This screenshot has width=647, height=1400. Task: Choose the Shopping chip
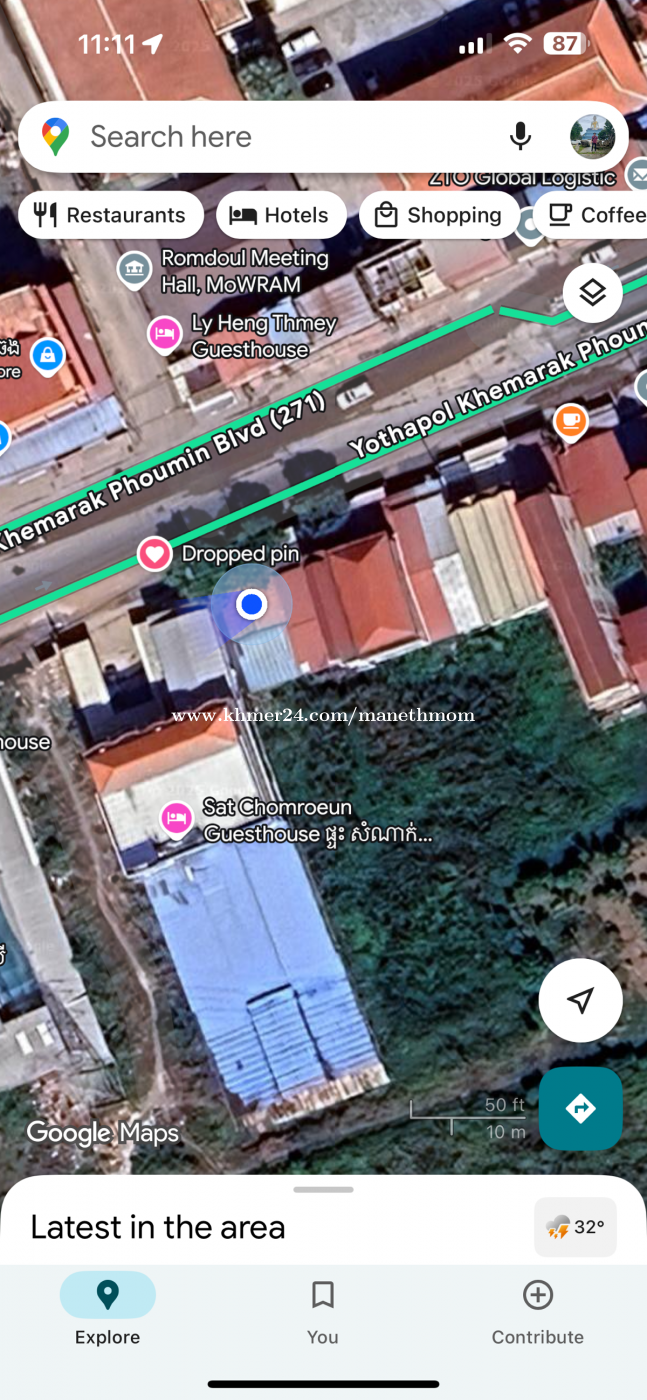(x=439, y=215)
